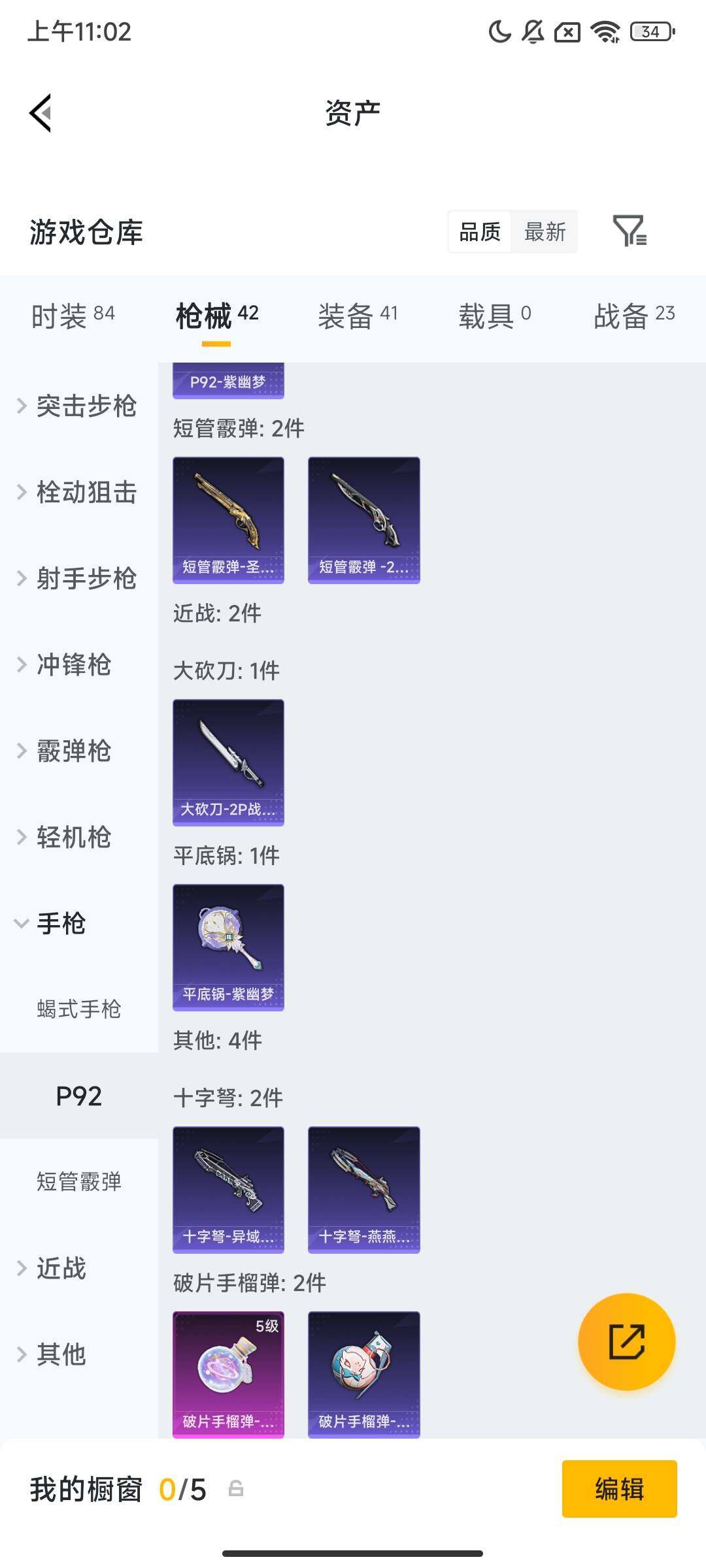Expand the 近战 category

click(x=52, y=1268)
